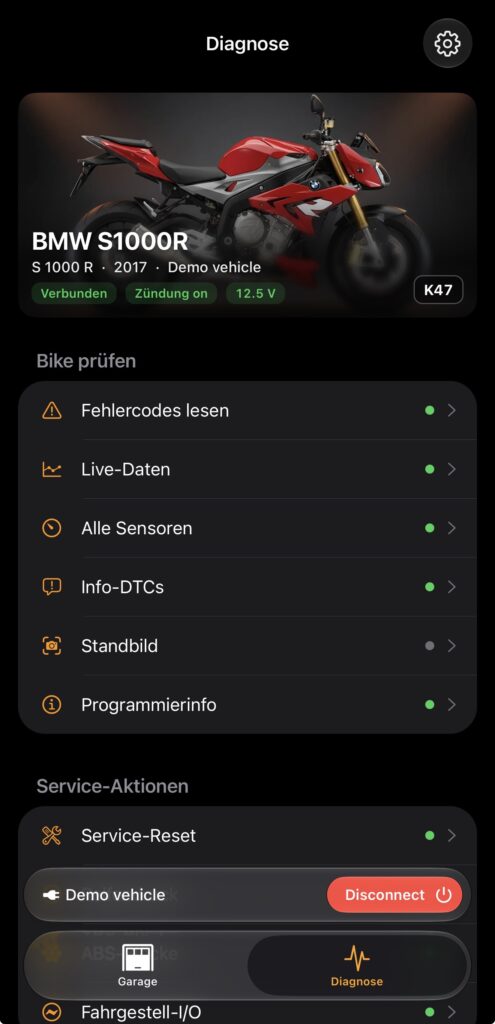Image resolution: width=495 pixels, height=1024 pixels.
Task: Open the BMW S1000R vehicle card
Action: click(x=248, y=204)
